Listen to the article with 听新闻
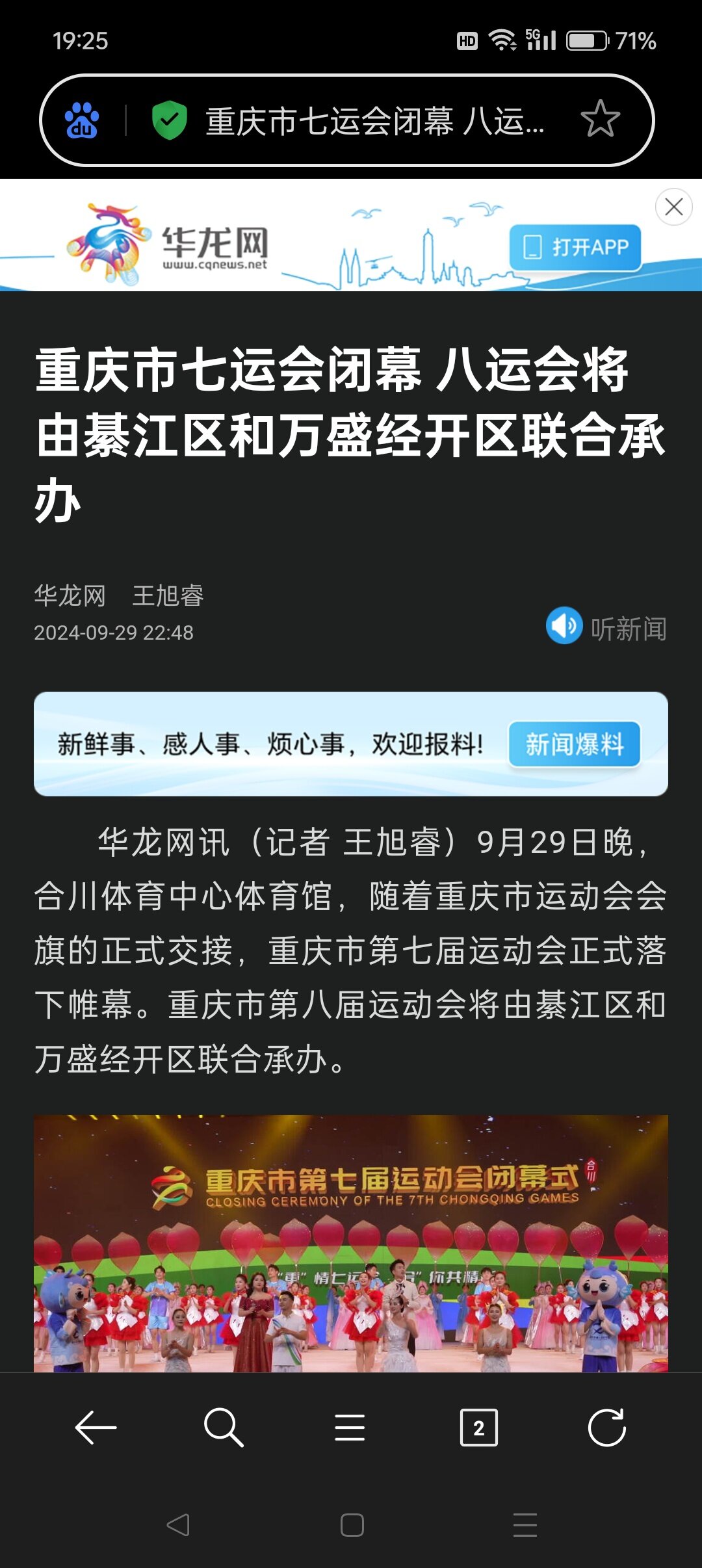The height and width of the screenshot is (1568, 702). [606, 627]
